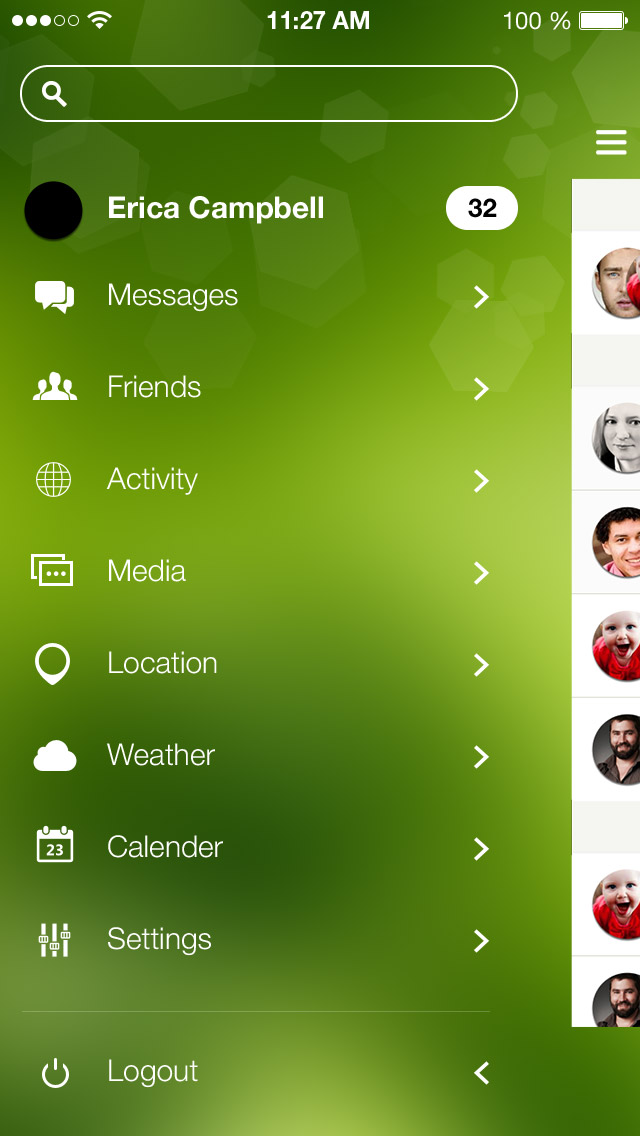
Task: Close the drawer with the hamburger button
Action: (x=611, y=143)
